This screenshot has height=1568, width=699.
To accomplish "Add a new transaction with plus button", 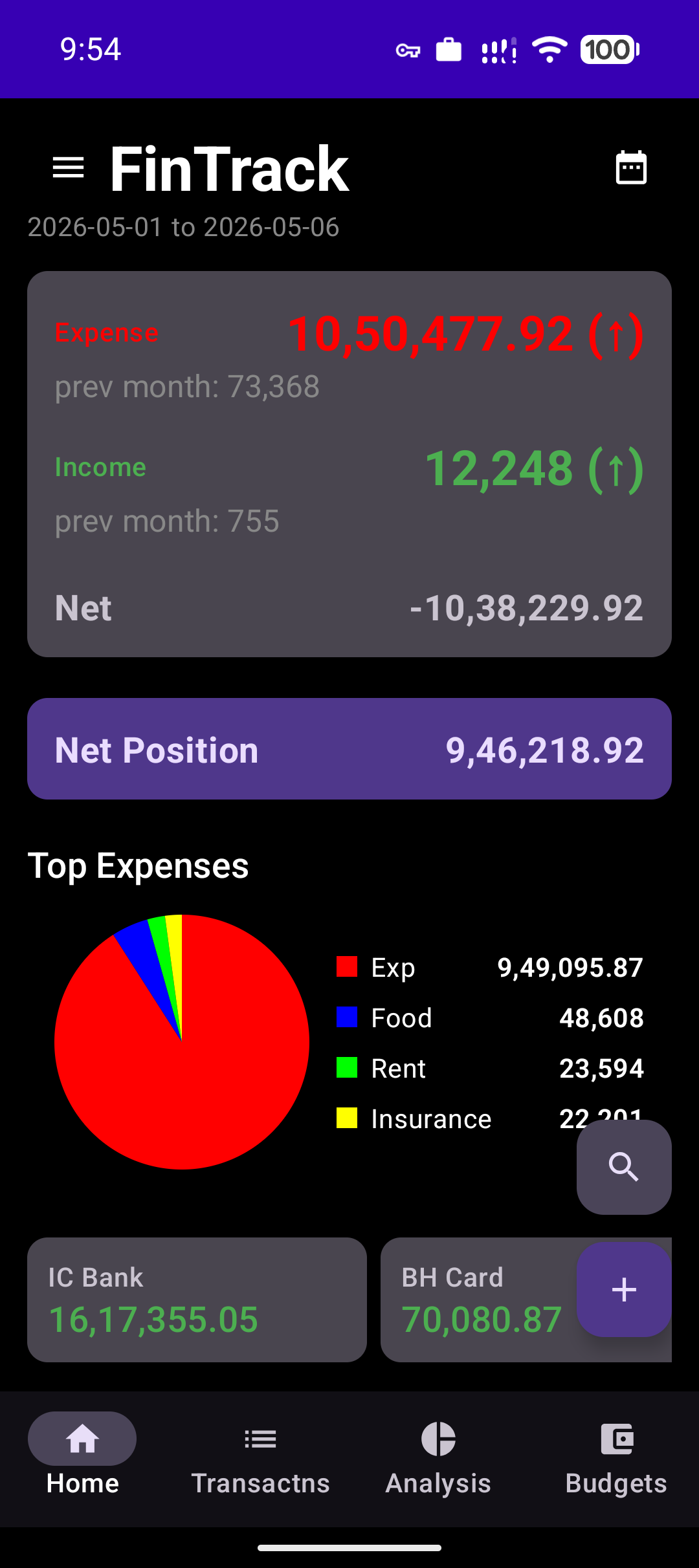I will (624, 1289).
